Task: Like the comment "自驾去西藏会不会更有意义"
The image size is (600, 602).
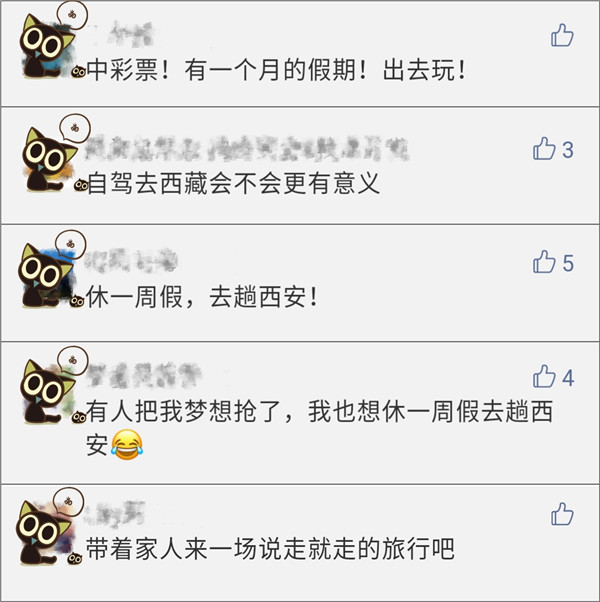Action: tap(545, 150)
